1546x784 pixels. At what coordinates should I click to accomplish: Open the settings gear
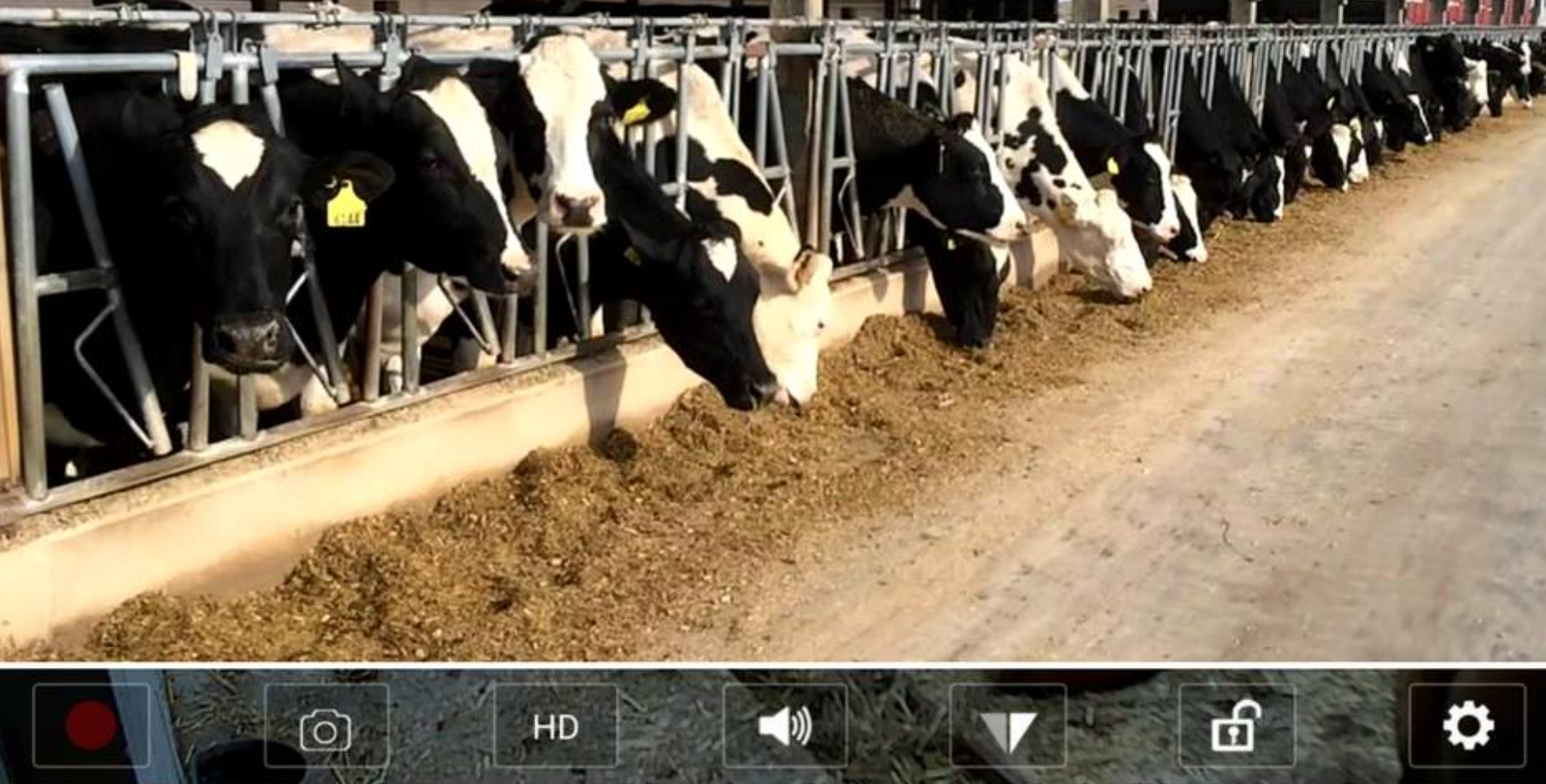click(1467, 726)
